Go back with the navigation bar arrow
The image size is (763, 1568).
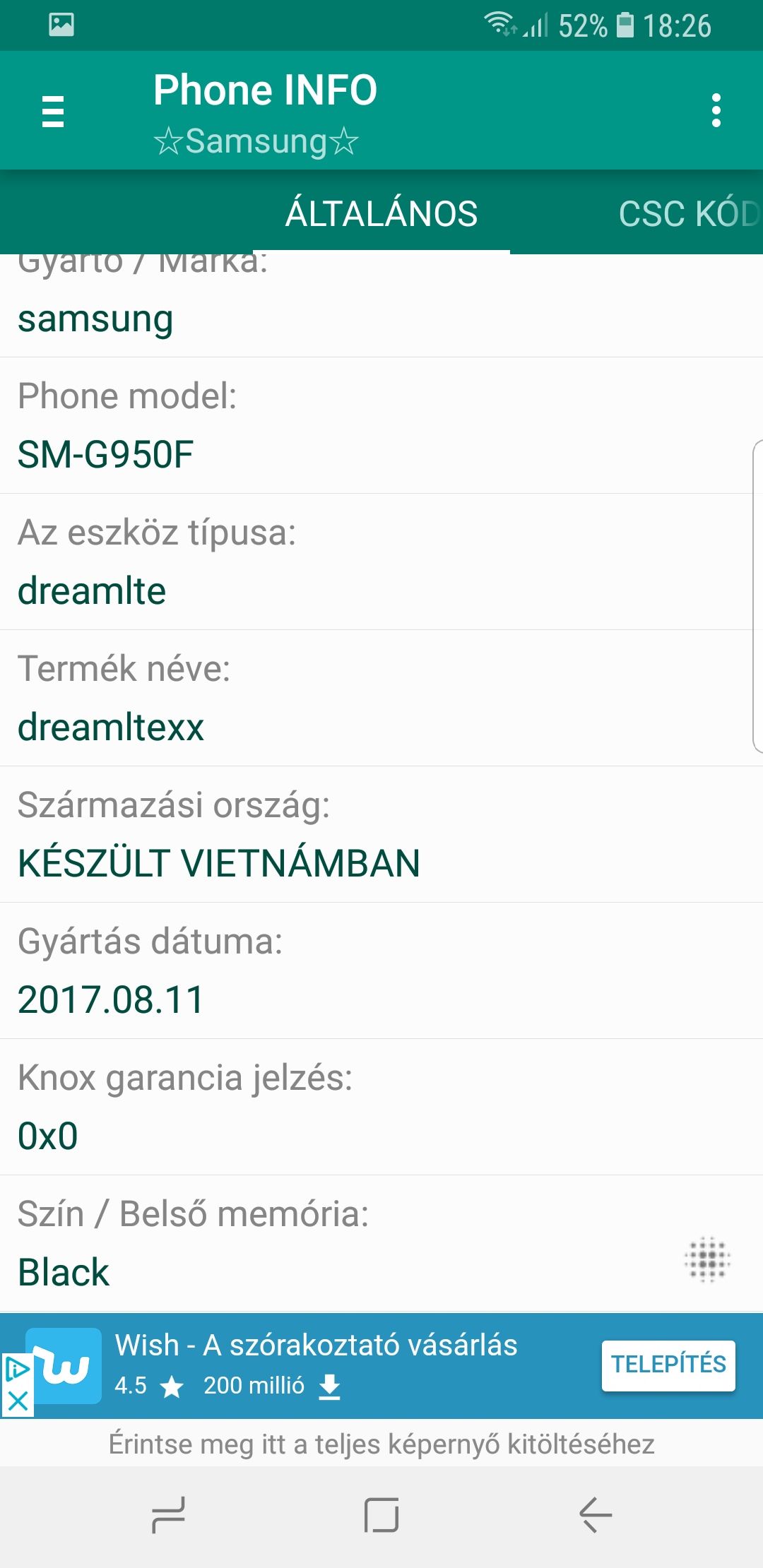(x=595, y=1515)
